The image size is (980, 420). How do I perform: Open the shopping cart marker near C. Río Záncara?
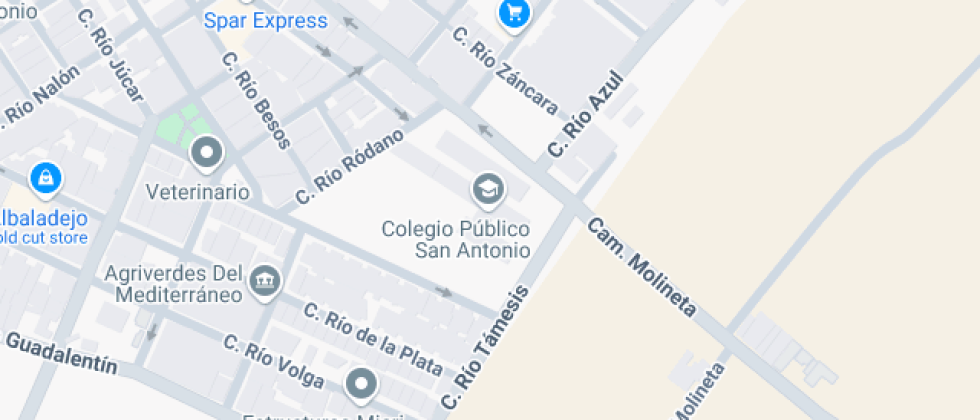pyautogui.click(x=514, y=13)
